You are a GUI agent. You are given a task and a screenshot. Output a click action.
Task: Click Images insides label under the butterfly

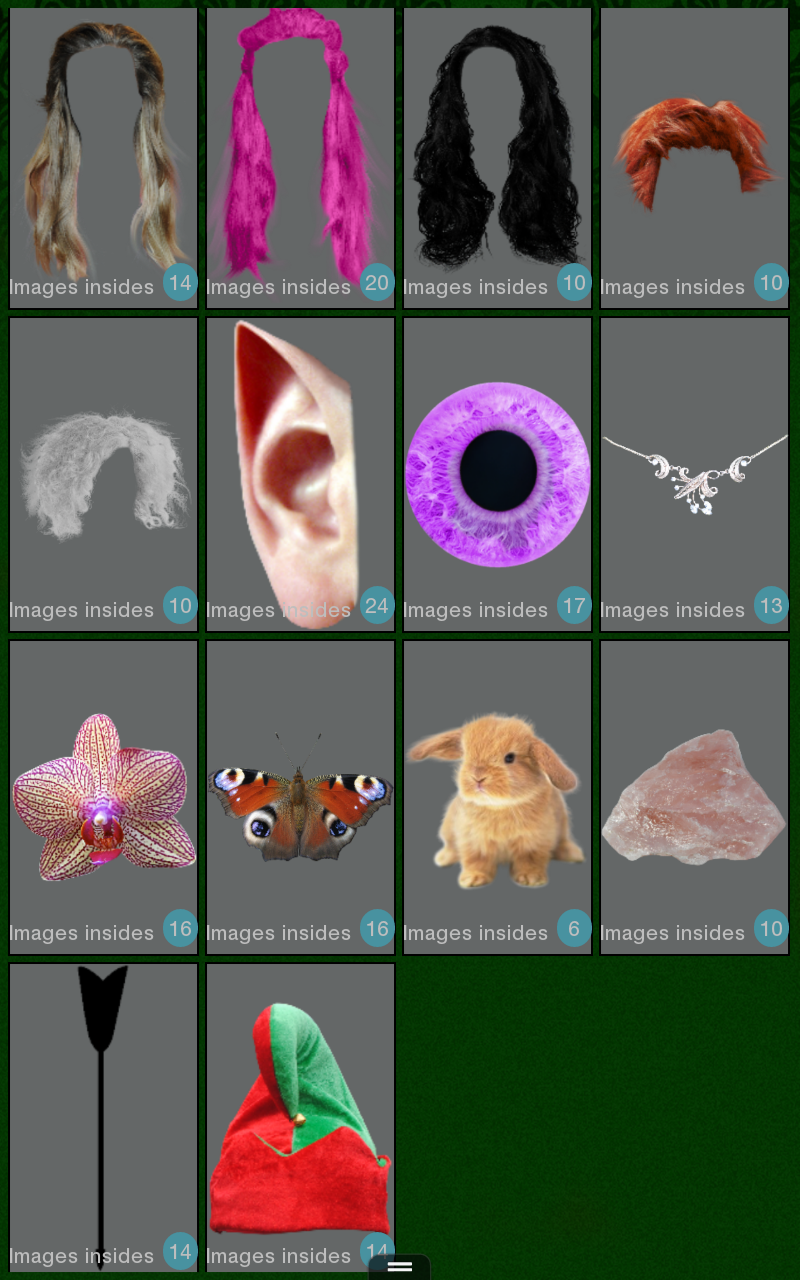pos(278,933)
